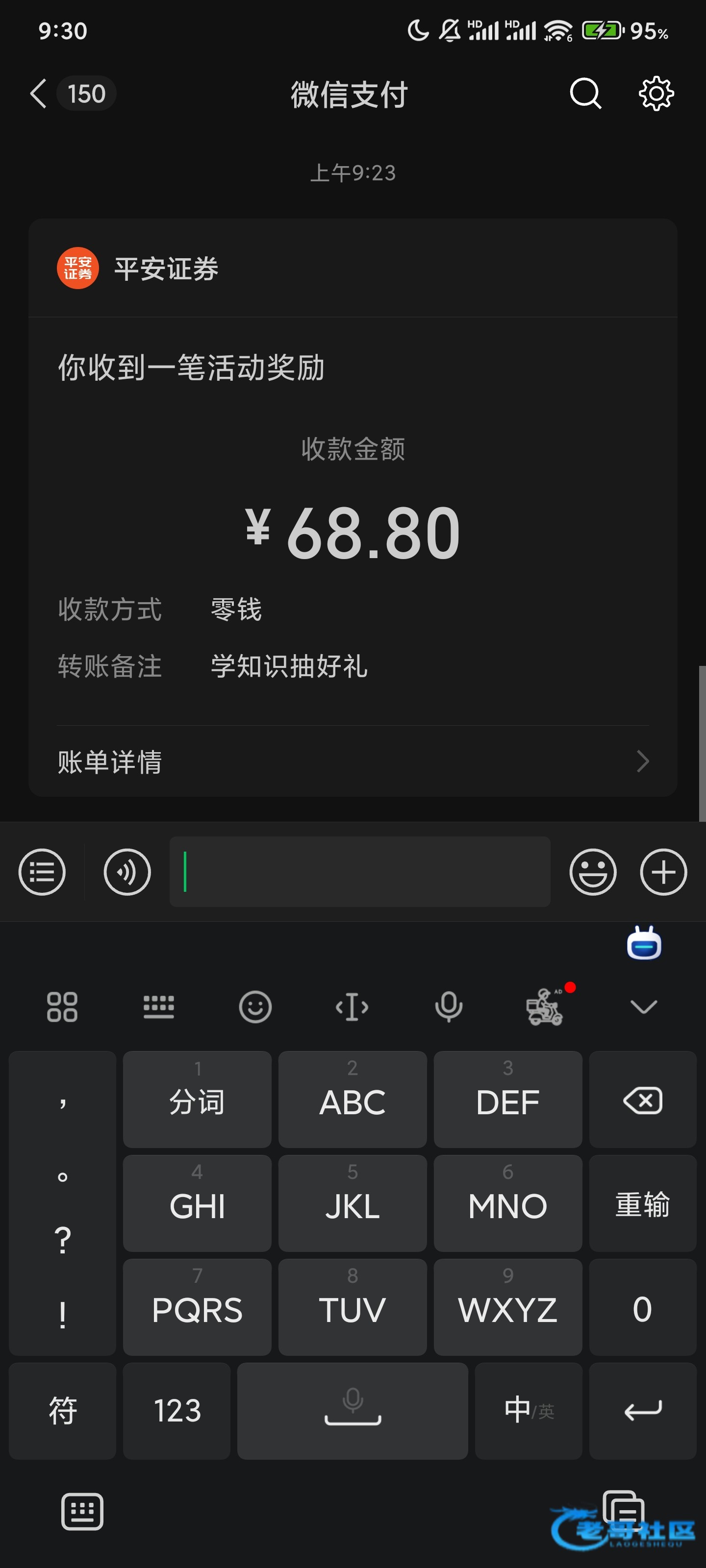Open keyboard layout switcher
706x1568 pixels.
point(158,1007)
